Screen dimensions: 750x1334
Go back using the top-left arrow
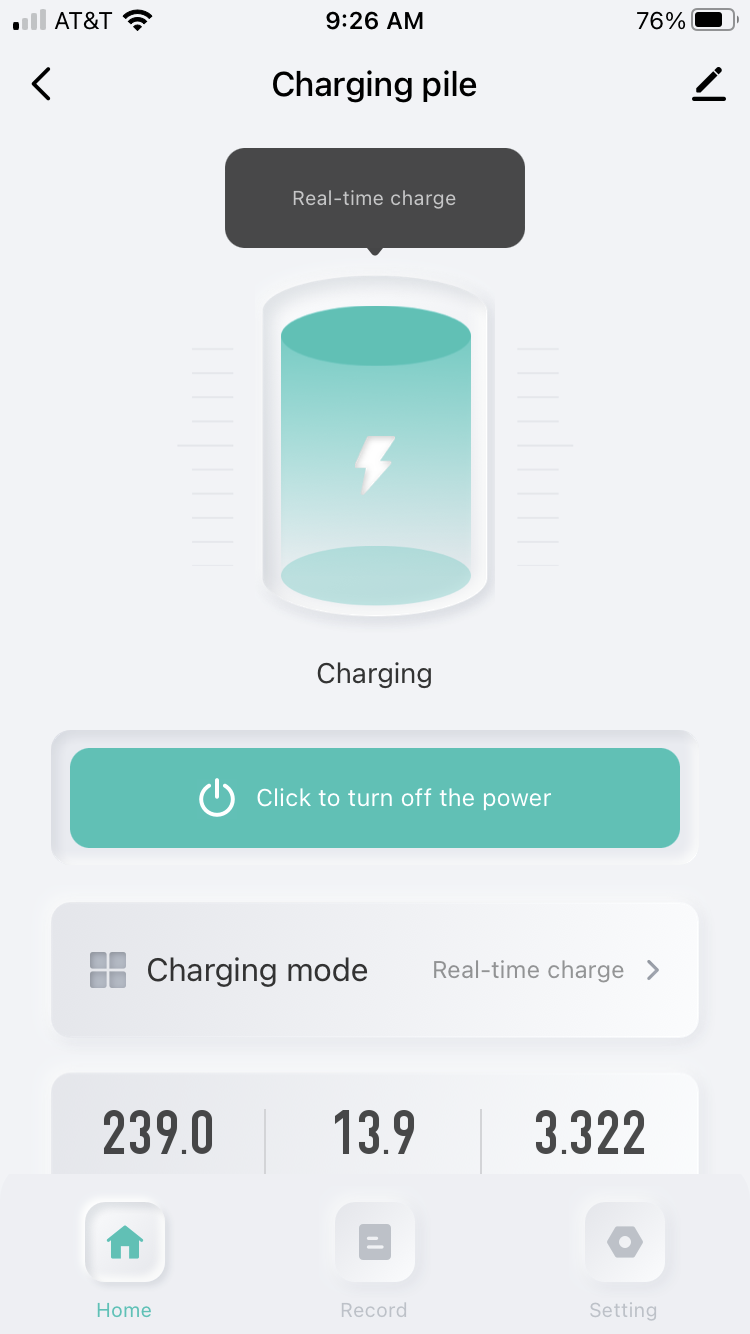click(41, 85)
